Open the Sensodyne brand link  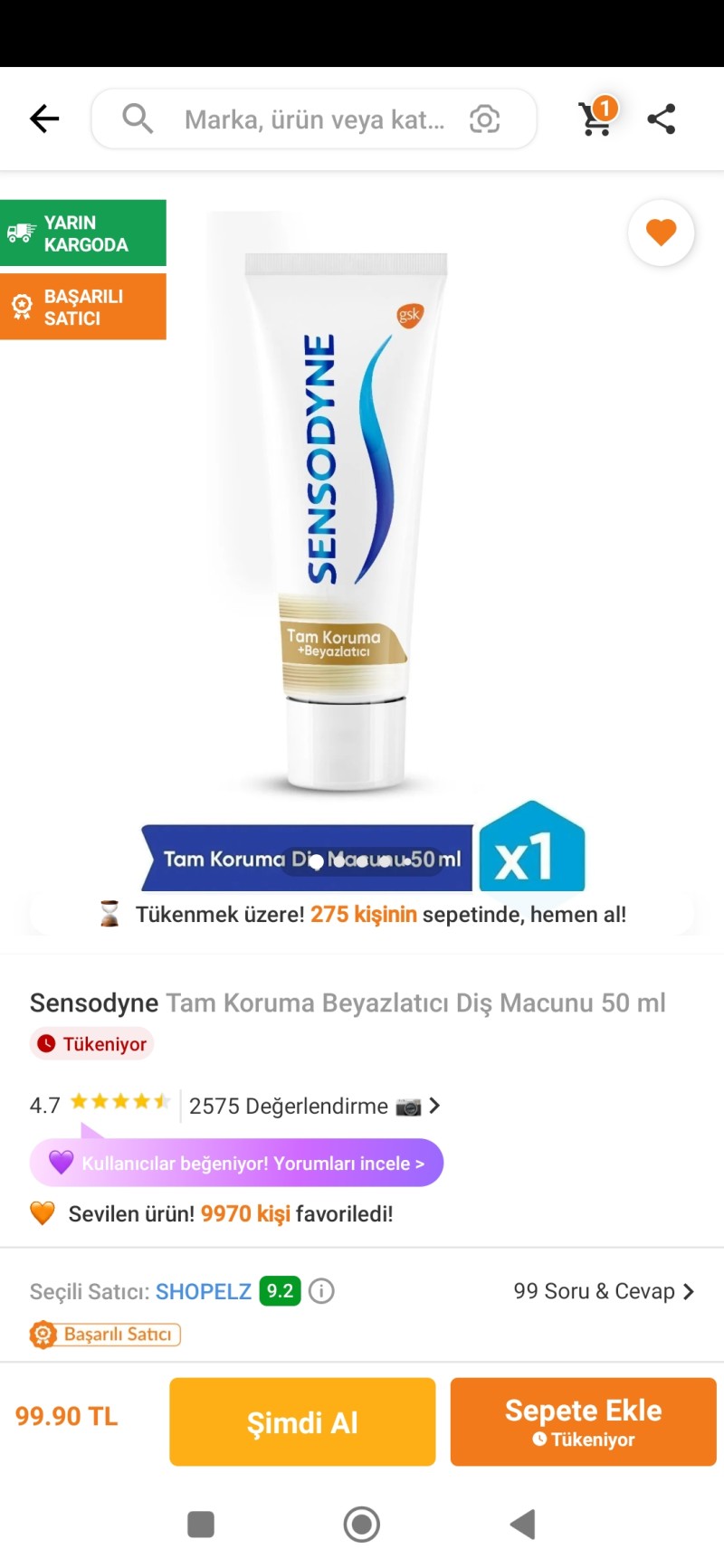[94, 1003]
